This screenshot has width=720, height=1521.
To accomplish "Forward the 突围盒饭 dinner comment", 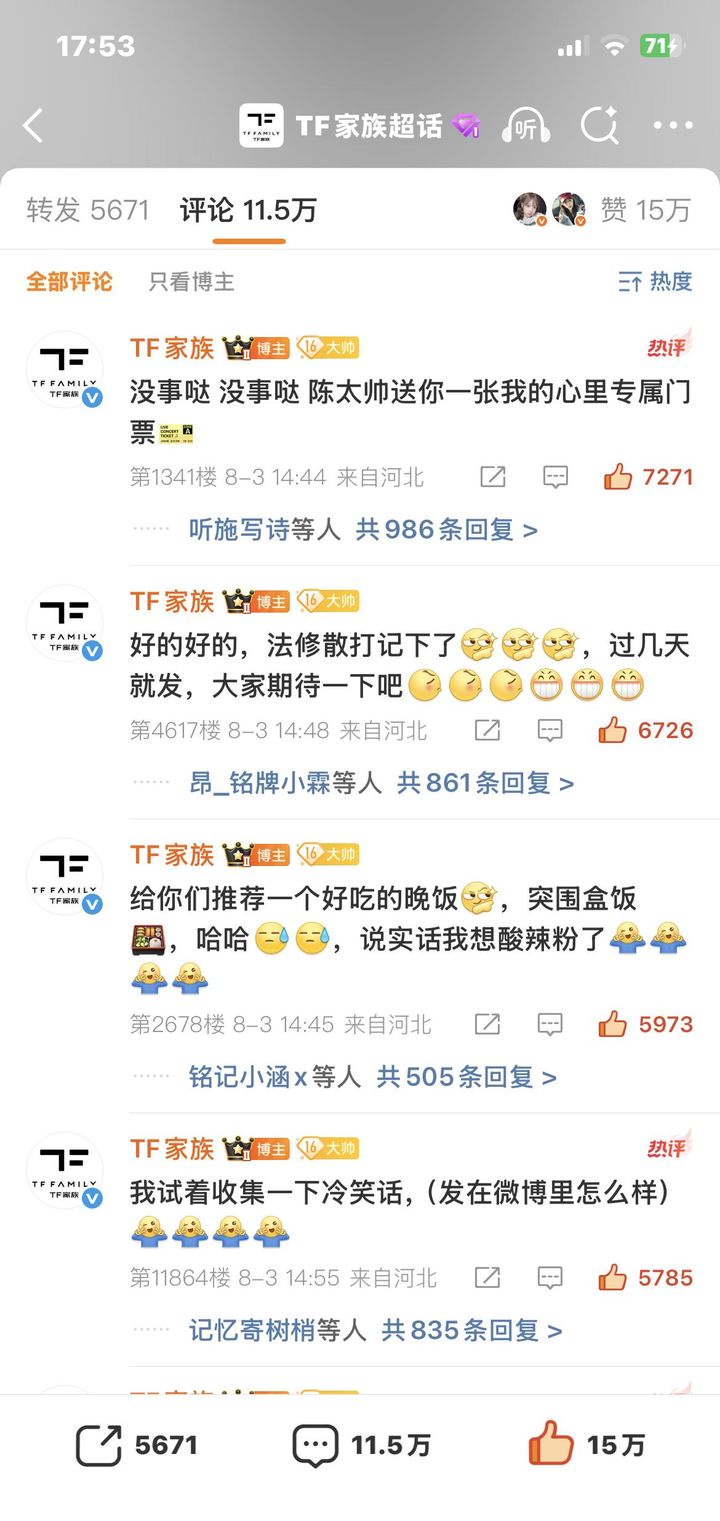I will (x=487, y=1024).
